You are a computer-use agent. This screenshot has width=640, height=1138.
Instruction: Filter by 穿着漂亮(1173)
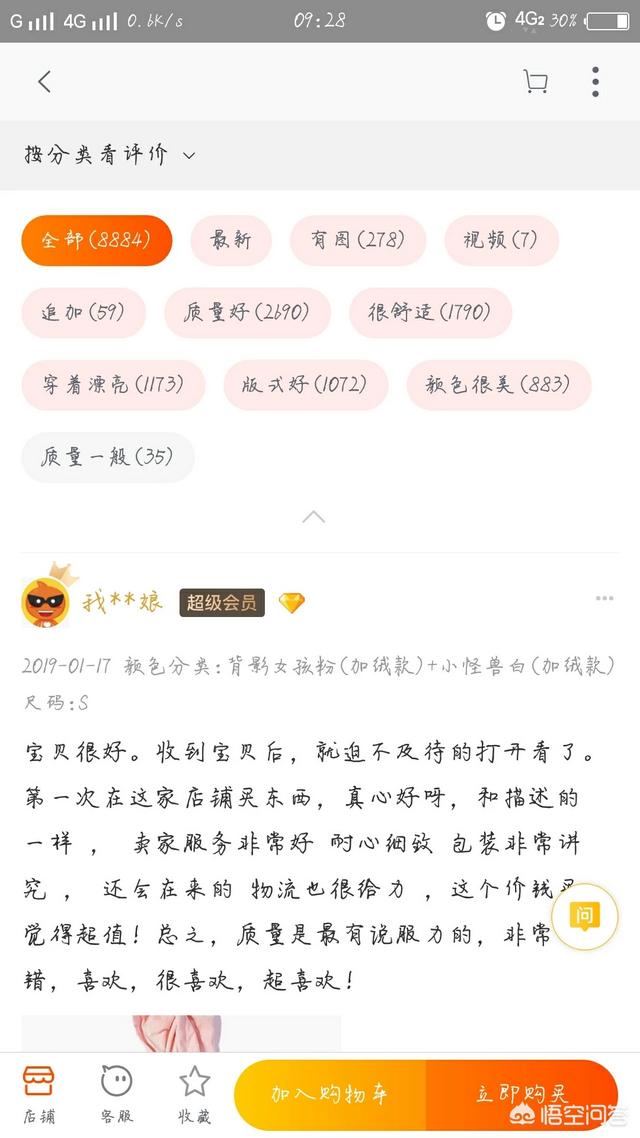point(113,385)
